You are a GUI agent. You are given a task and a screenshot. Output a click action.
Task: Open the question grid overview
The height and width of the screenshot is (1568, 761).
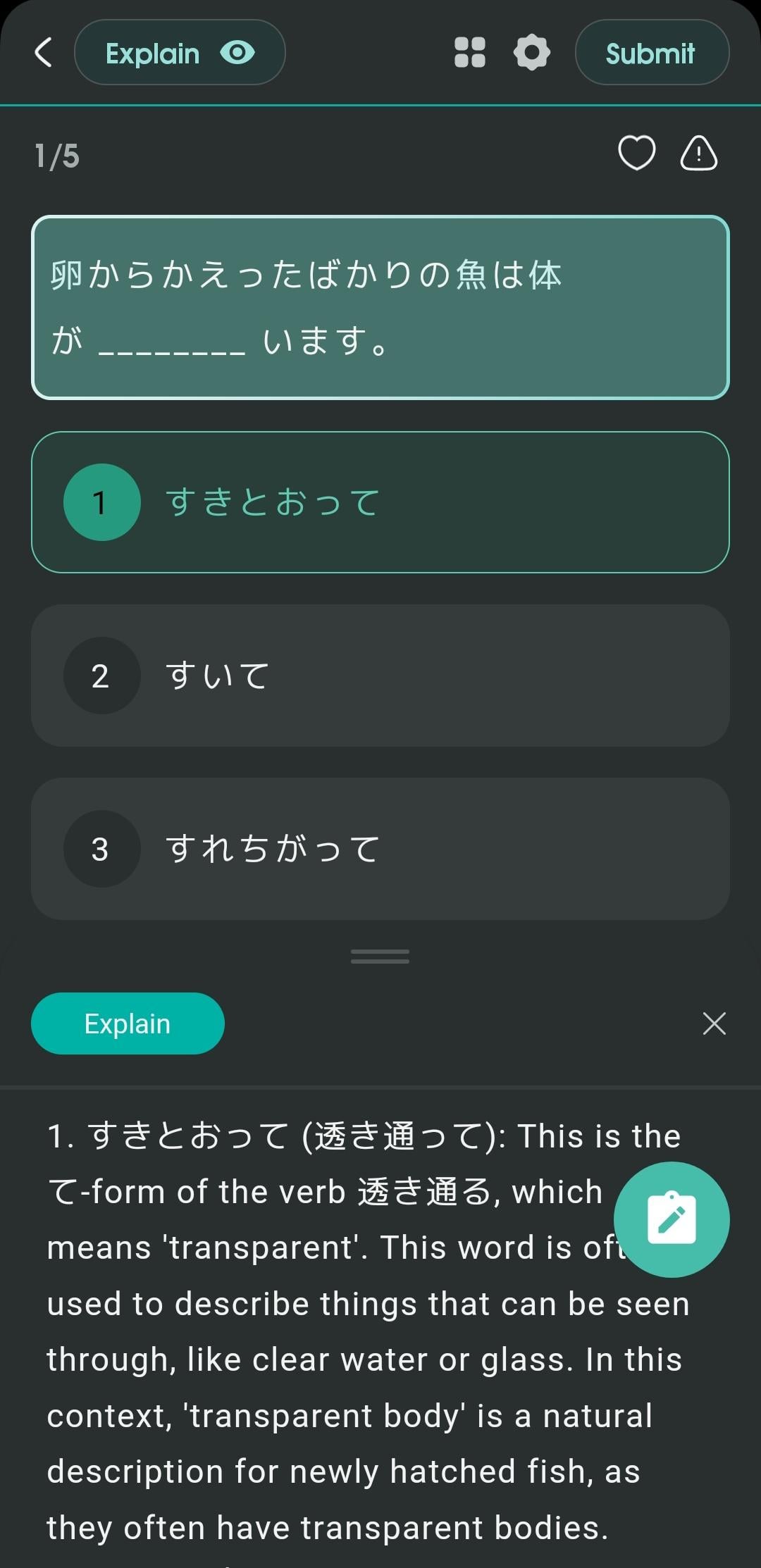(470, 53)
